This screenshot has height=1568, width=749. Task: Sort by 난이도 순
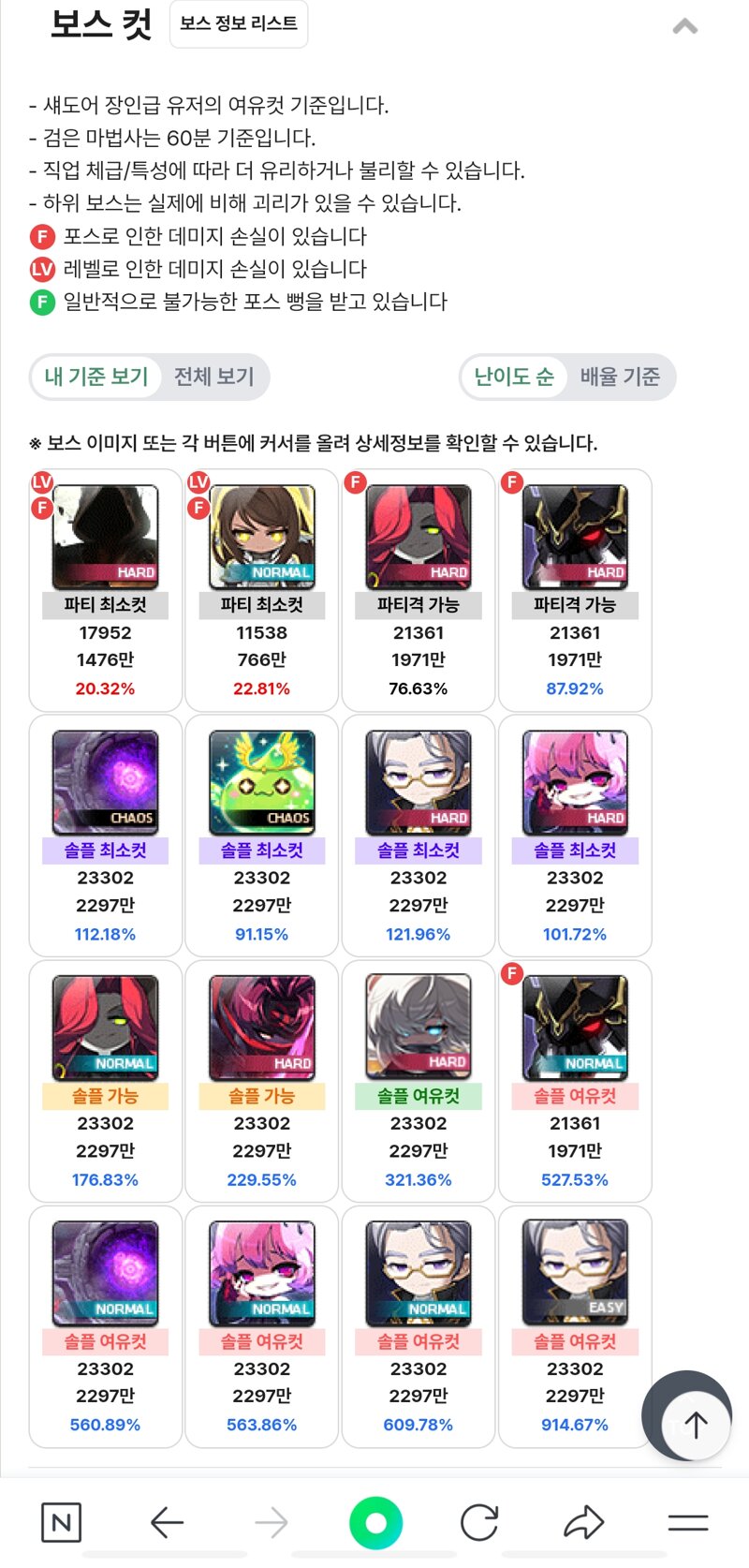pos(514,377)
